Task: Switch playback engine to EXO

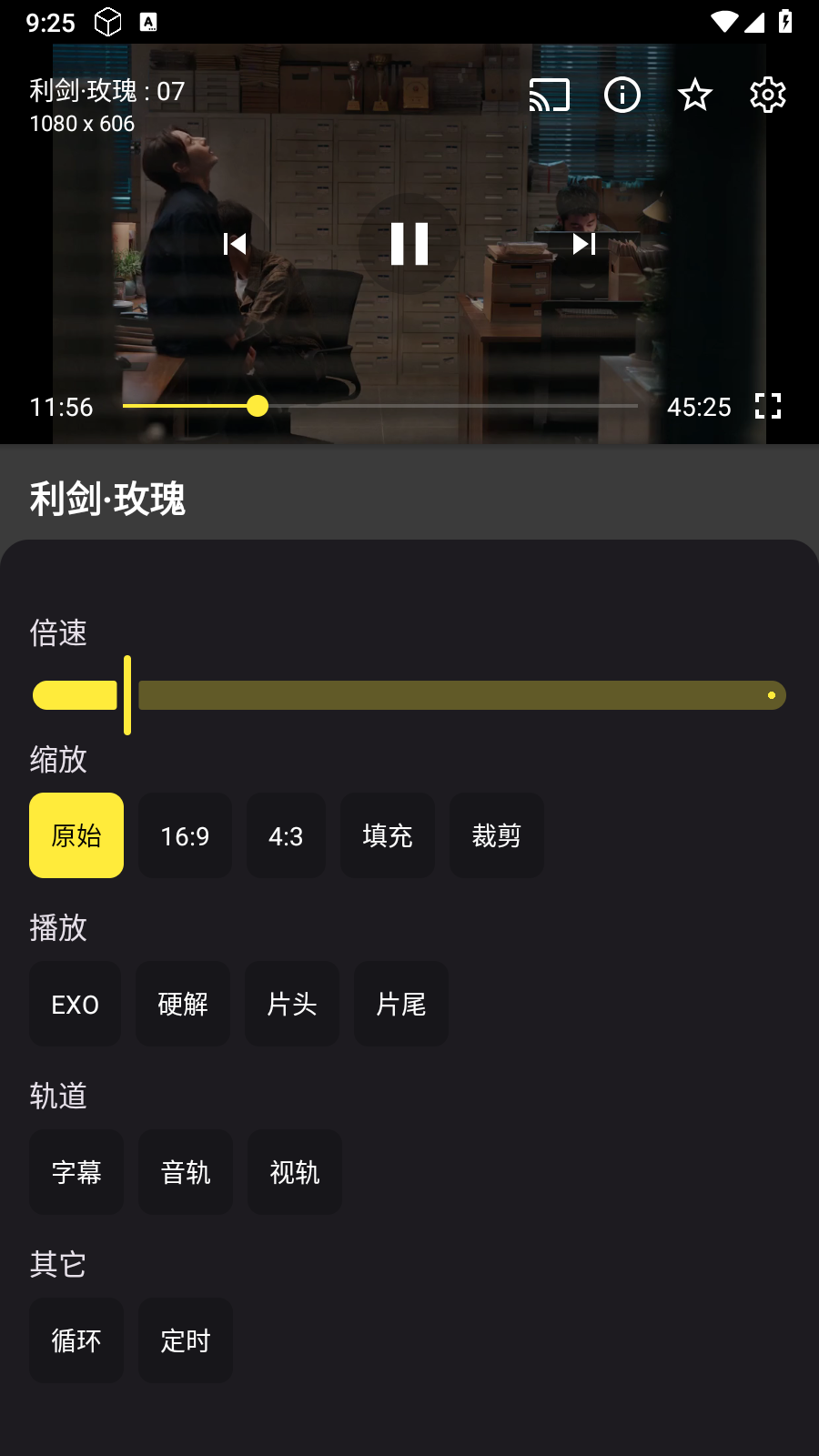Action: click(75, 1004)
